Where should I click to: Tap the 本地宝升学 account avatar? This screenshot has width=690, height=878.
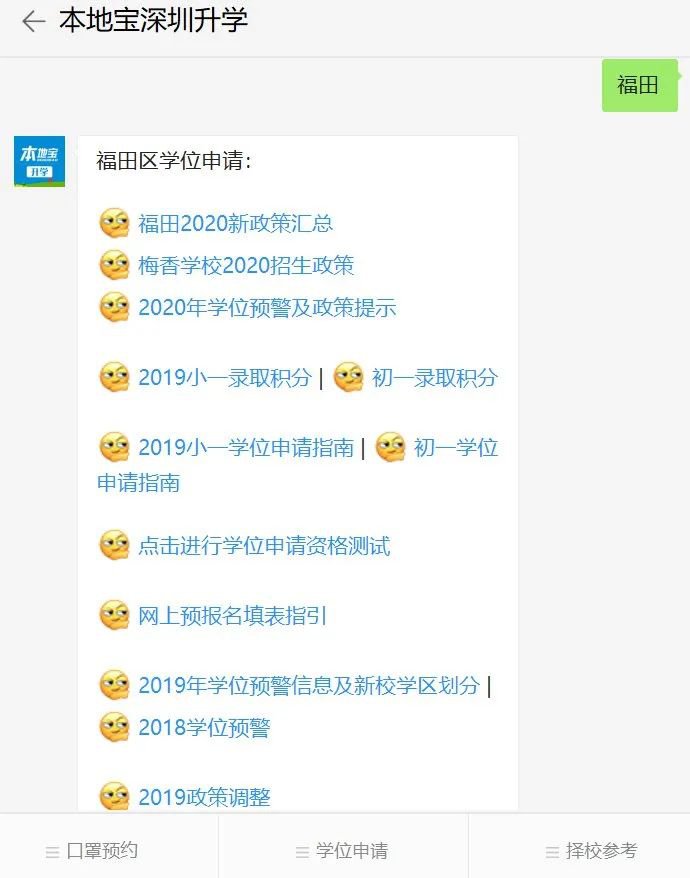click(x=39, y=161)
